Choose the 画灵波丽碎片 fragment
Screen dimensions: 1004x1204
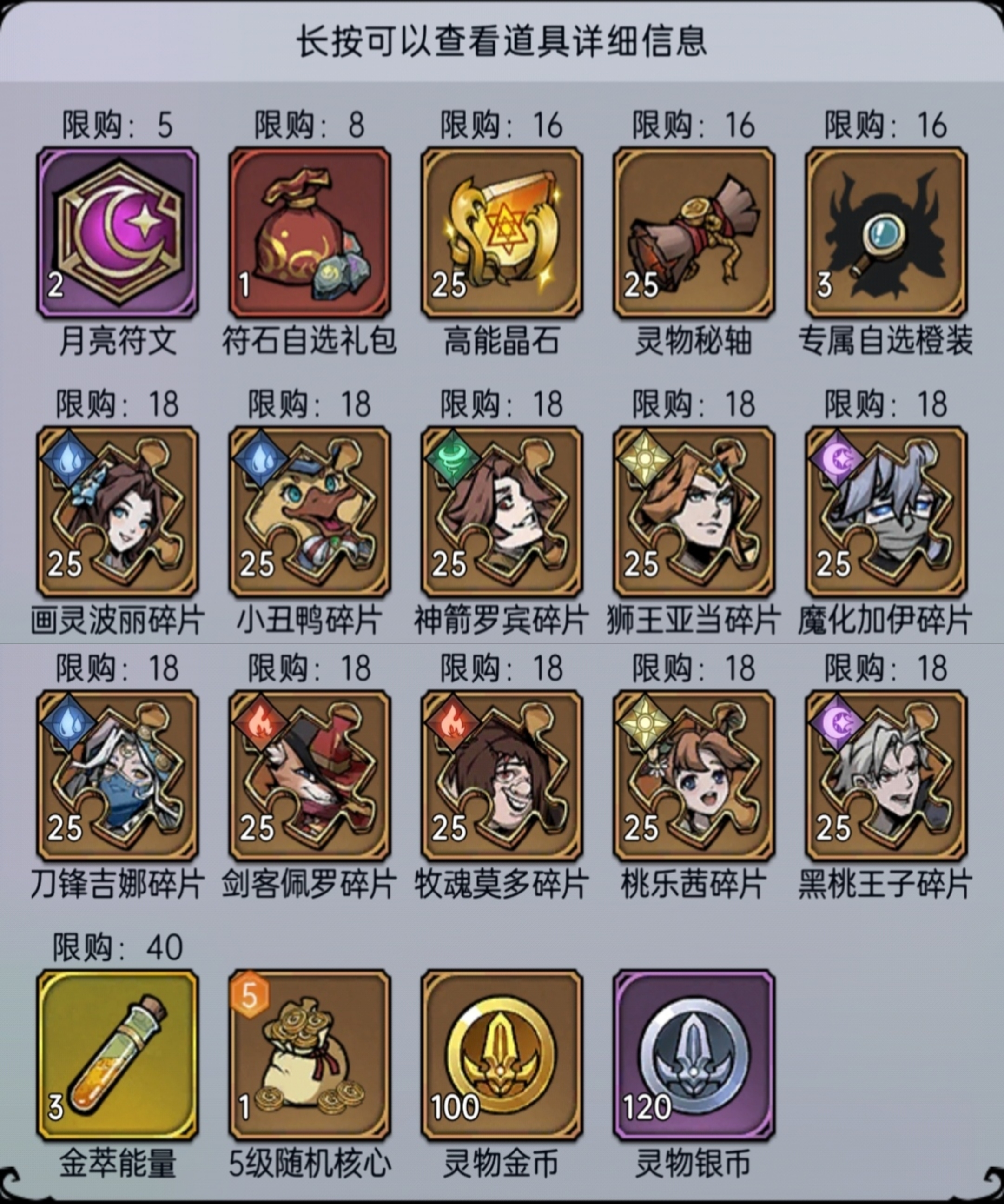pyautogui.click(x=118, y=511)
